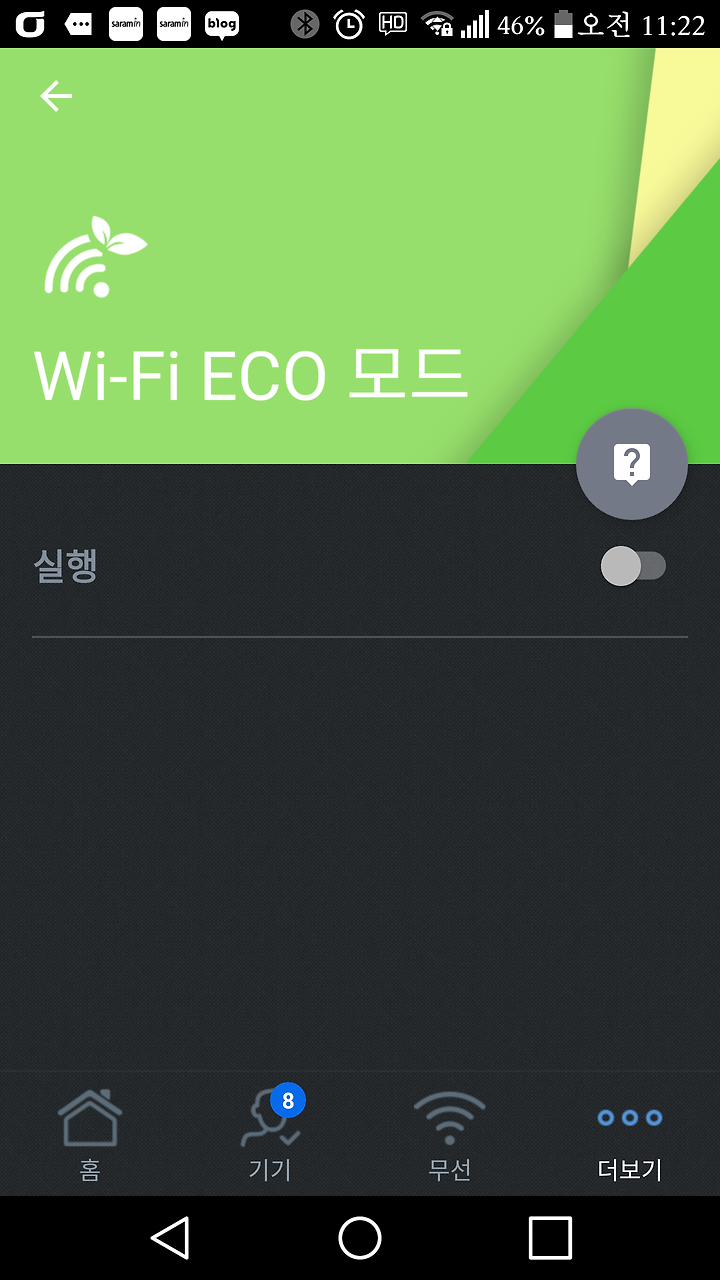Go back using the top arrow
This screenshot has height=1280, width=720.
tap(56, 96)
